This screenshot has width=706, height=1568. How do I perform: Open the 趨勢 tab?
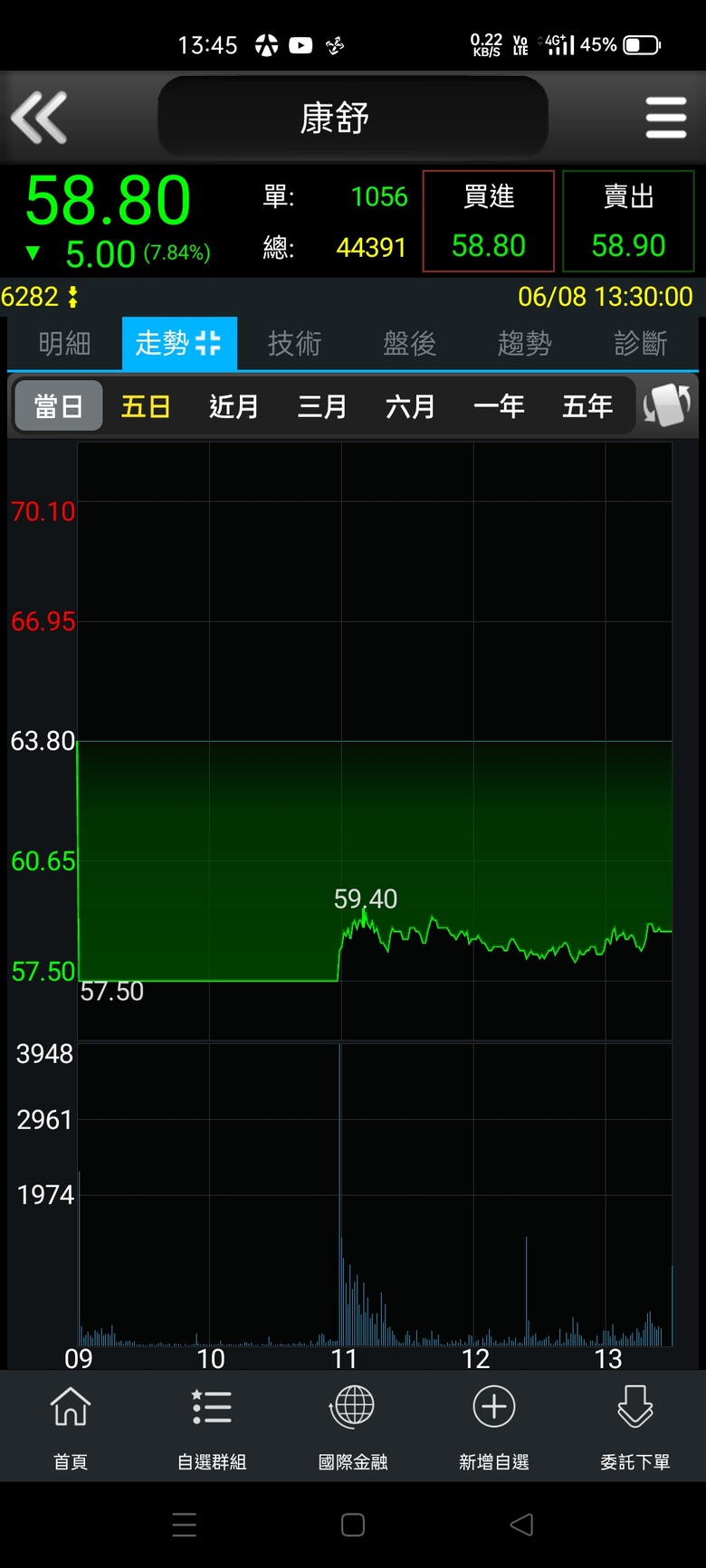click(x=524, y=344)
